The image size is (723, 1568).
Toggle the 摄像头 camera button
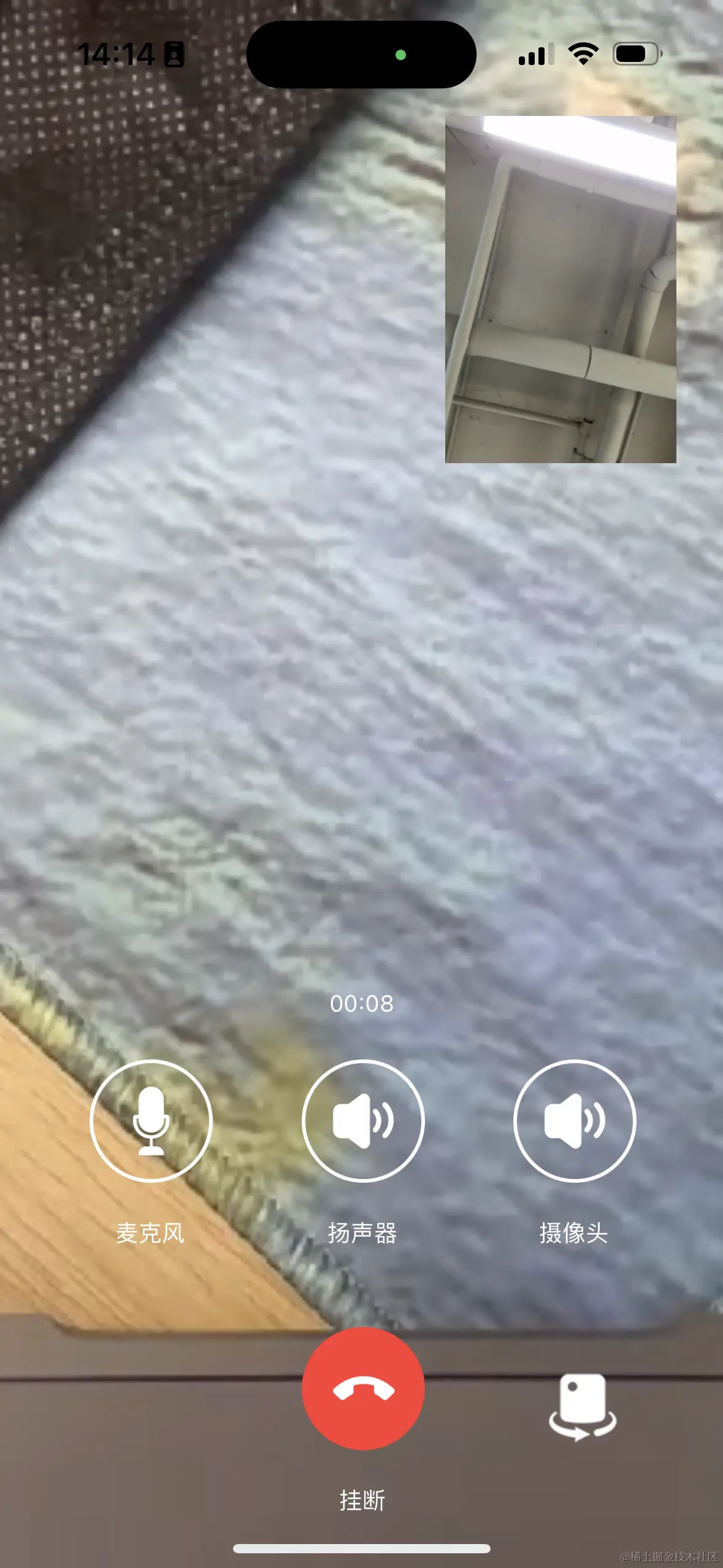pyautogui.click(x=575, y=1120)
